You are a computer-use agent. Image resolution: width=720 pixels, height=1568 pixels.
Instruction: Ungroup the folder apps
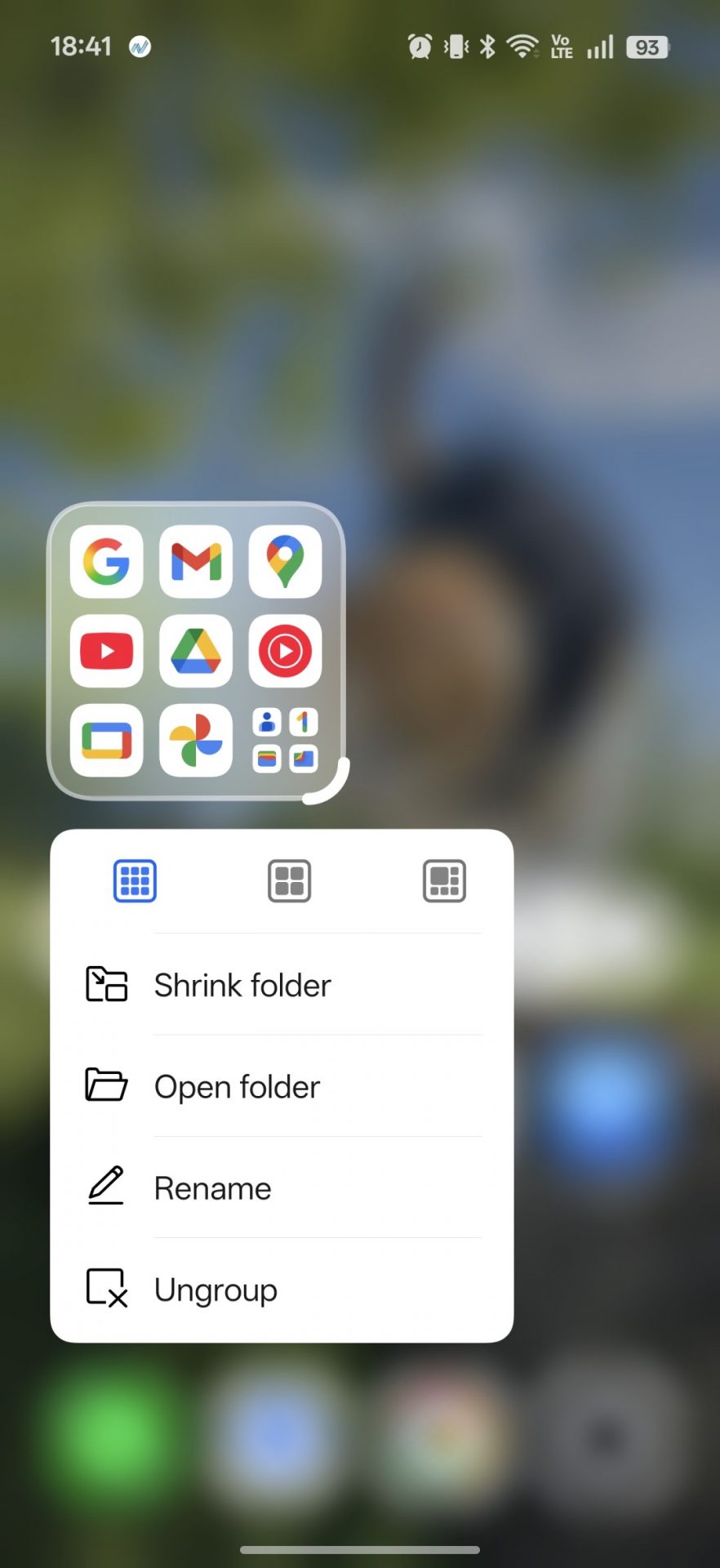(x=216, y=1290)
